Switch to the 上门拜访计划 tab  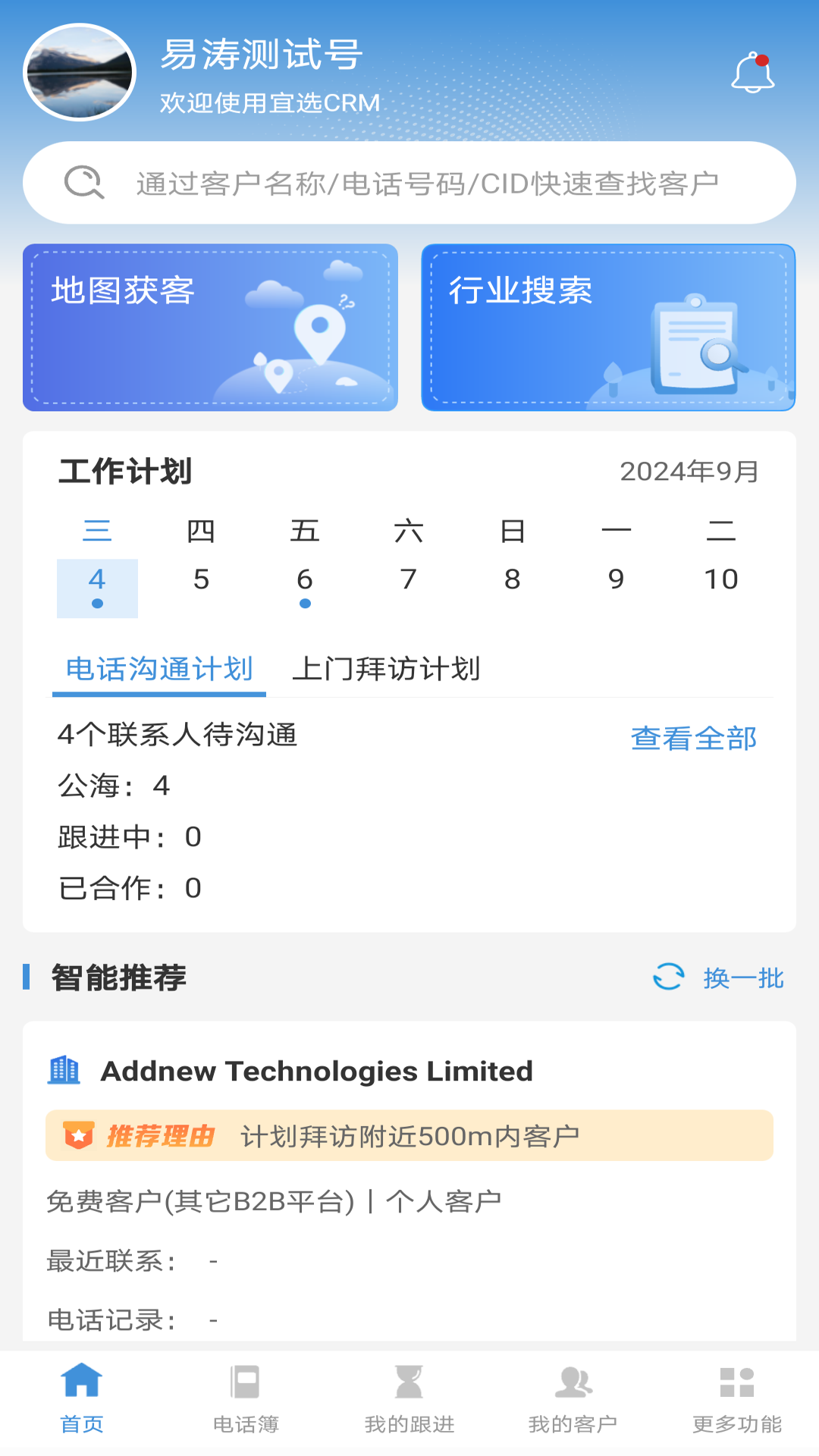click(x=386, y=669)
